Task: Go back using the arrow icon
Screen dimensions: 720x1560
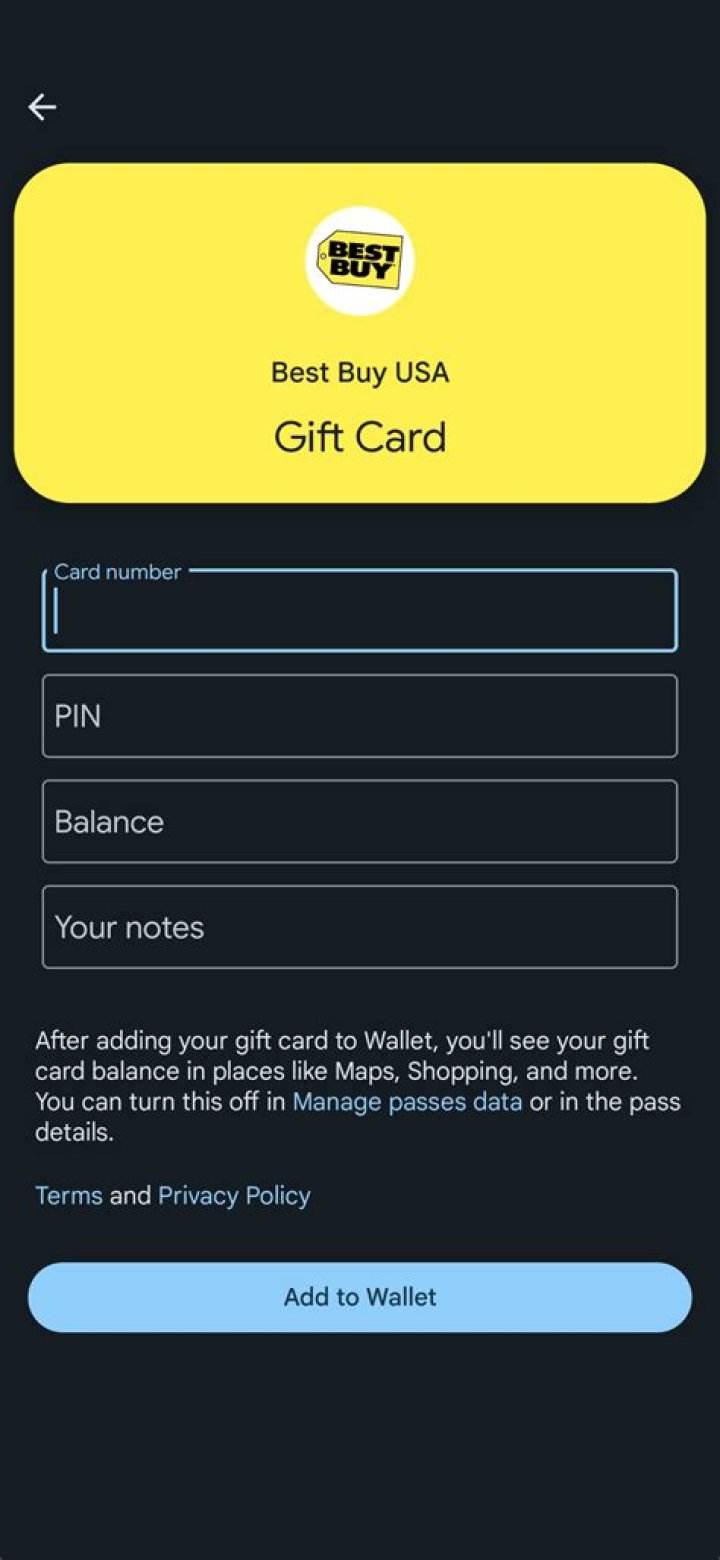Action: 42,107
